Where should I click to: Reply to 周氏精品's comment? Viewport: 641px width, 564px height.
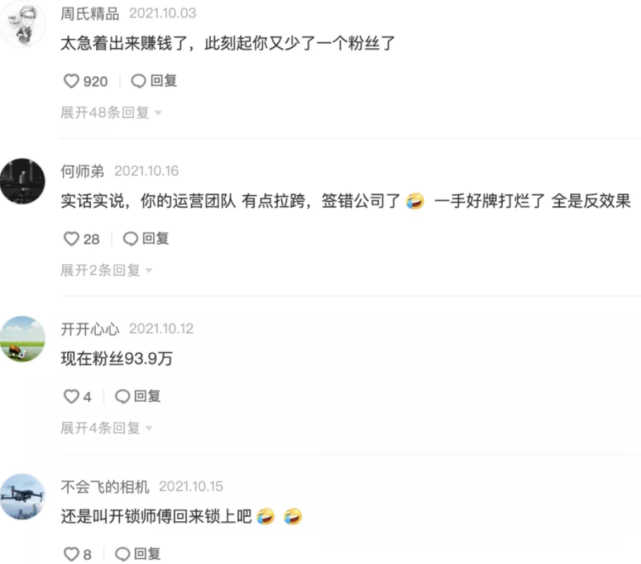point(154,81)
